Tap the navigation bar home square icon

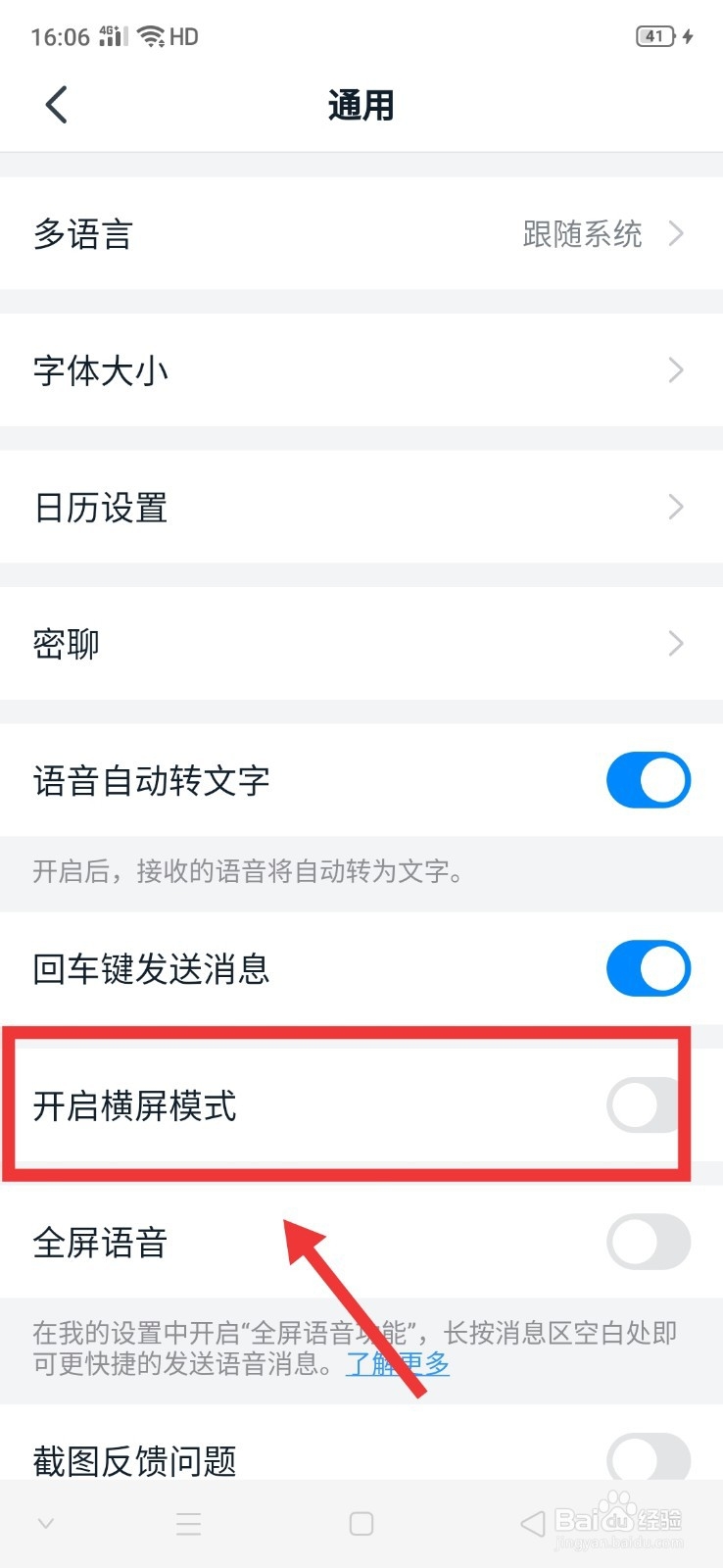pos(361,1523)
